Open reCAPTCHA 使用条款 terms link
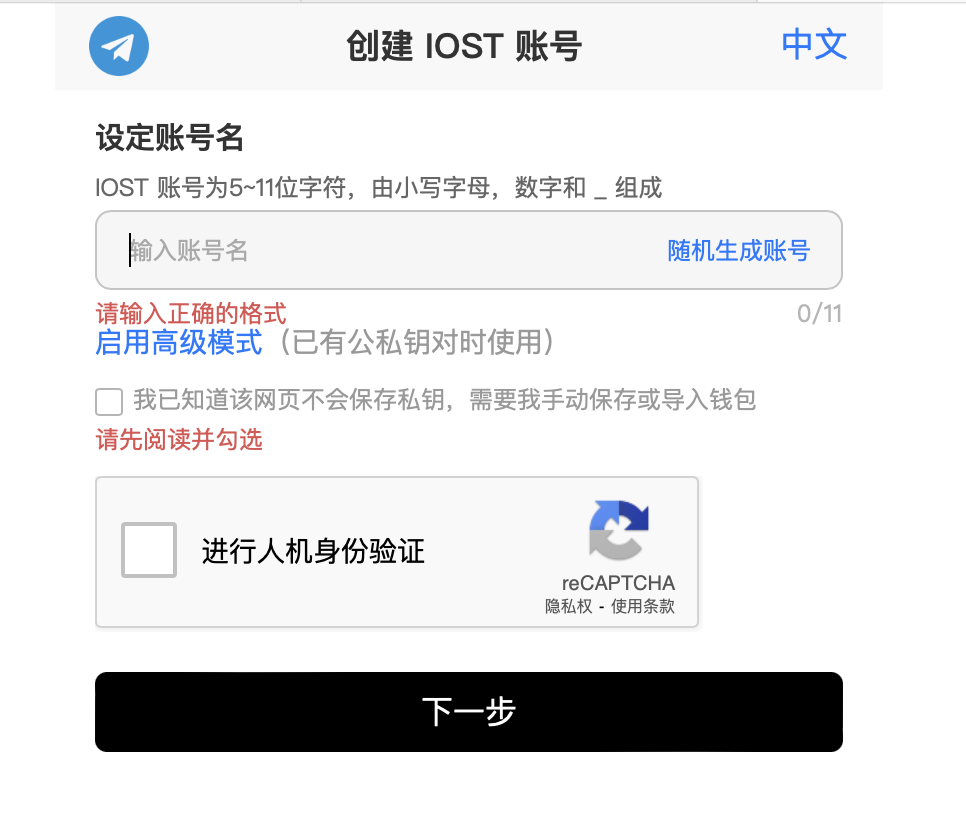966x832 pixels. coord(643,606)
